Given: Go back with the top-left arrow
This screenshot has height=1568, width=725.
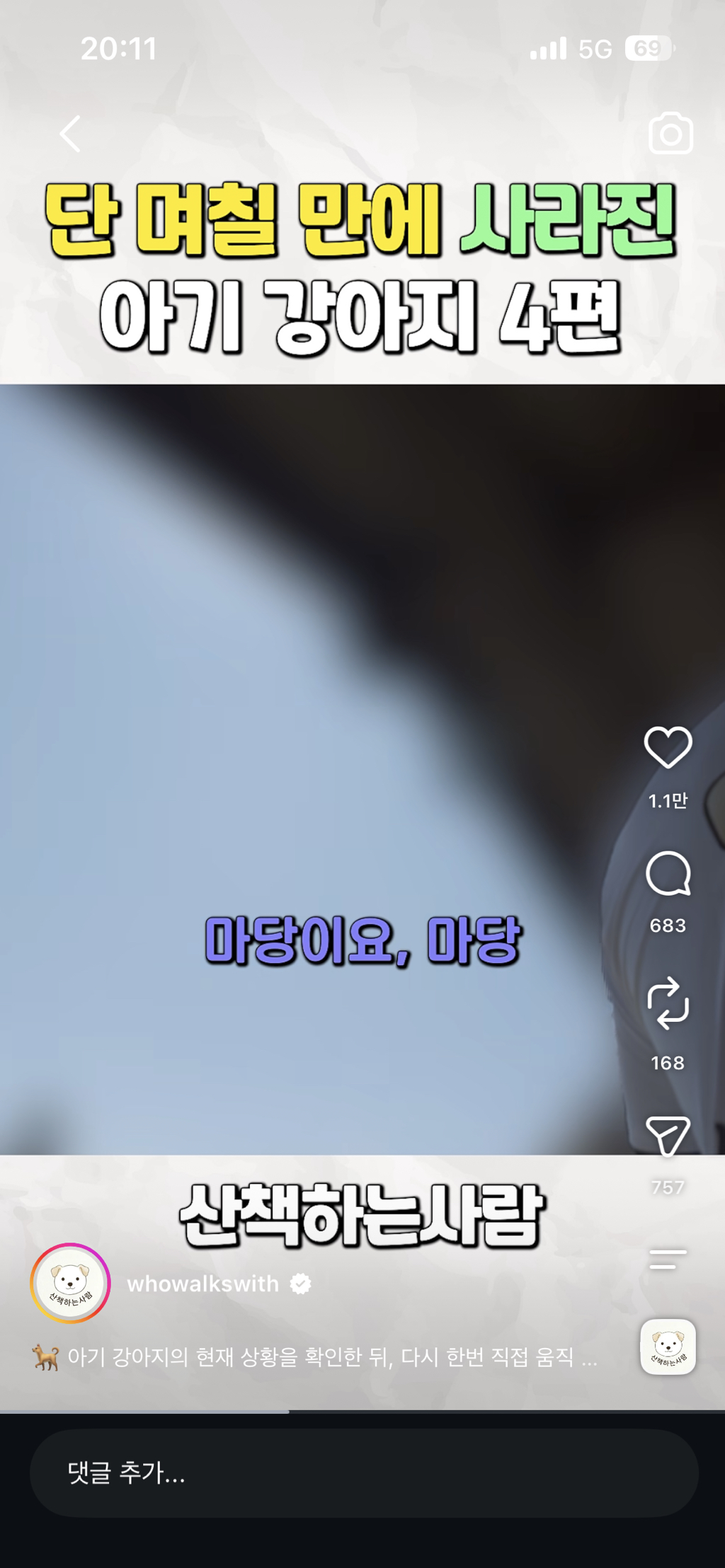Looking at the screenshot, I should (x=70, y=134).
